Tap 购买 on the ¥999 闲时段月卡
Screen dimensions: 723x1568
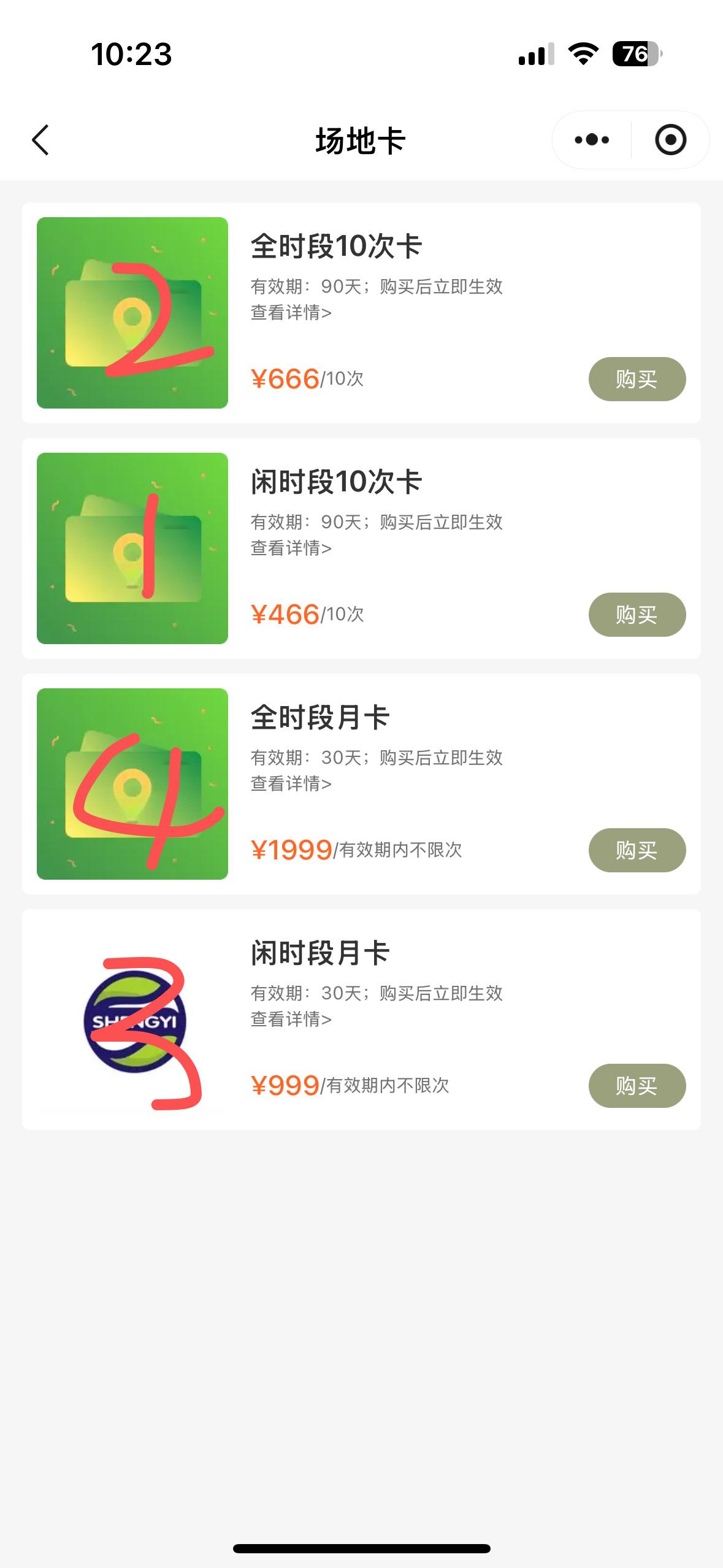[x=637, y=1085]
